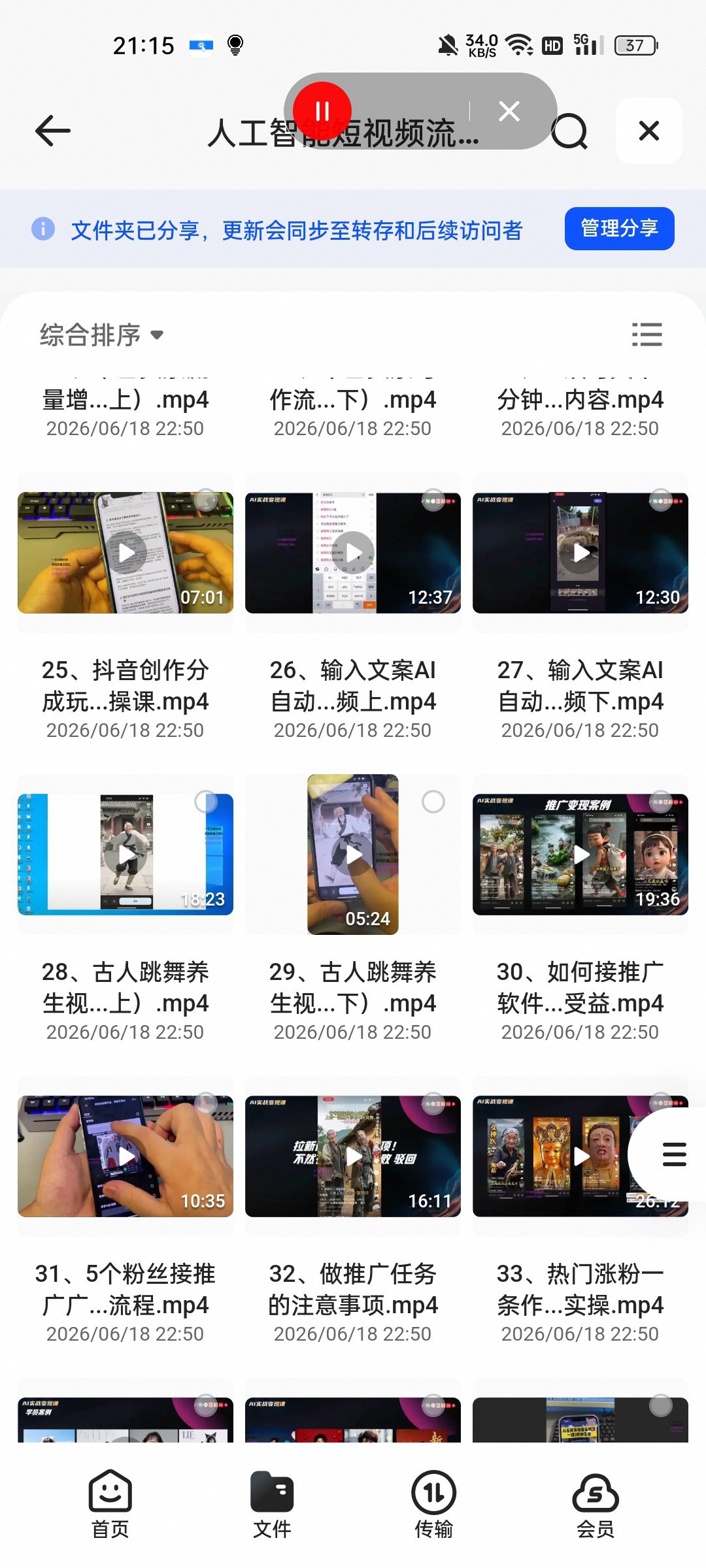Pause the screen recording

322,111
